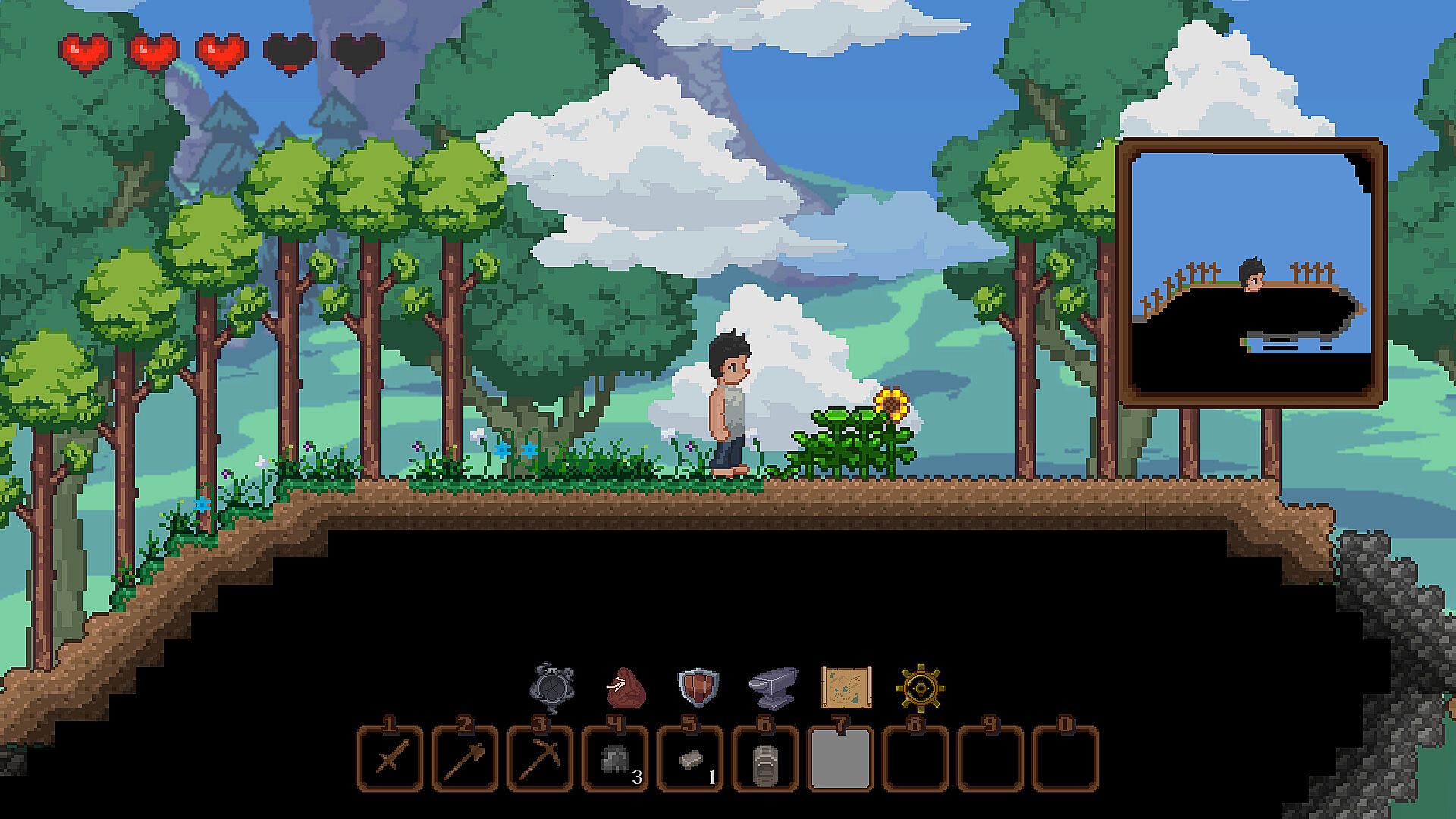Select empty hotbar slot 8
Screen dimensions: 1456x819
tap(915, 759)
